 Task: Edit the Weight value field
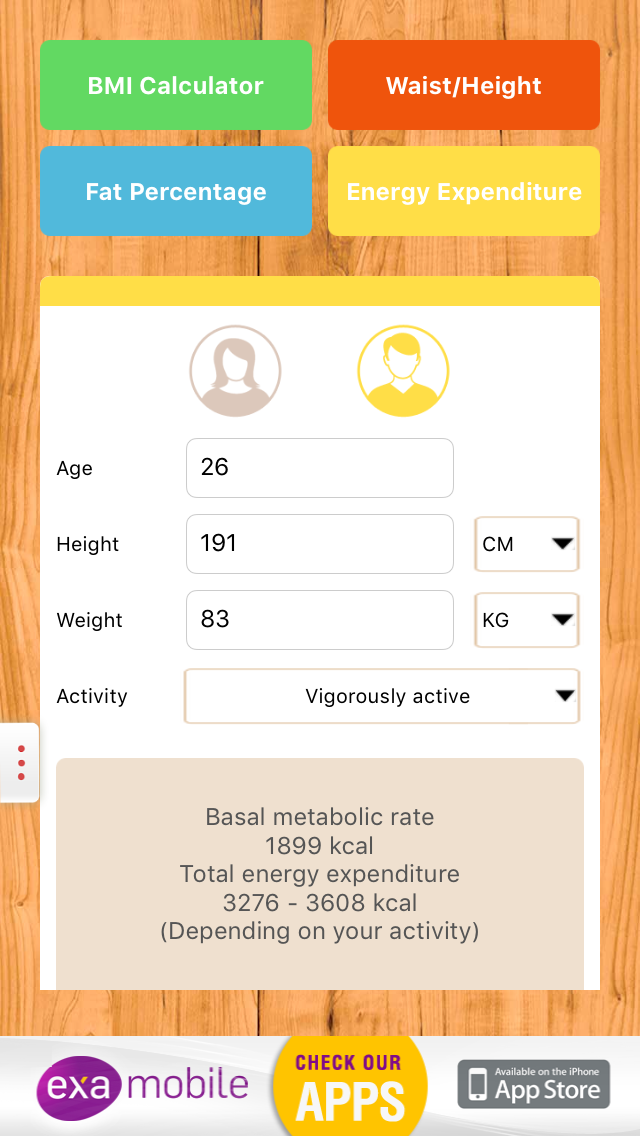click(320, 619)
